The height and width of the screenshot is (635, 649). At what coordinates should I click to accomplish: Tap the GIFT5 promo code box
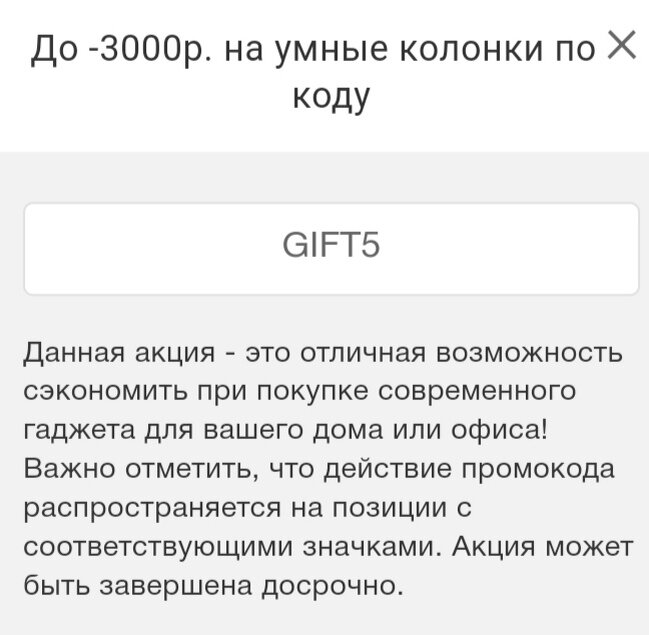pos(331,249)
